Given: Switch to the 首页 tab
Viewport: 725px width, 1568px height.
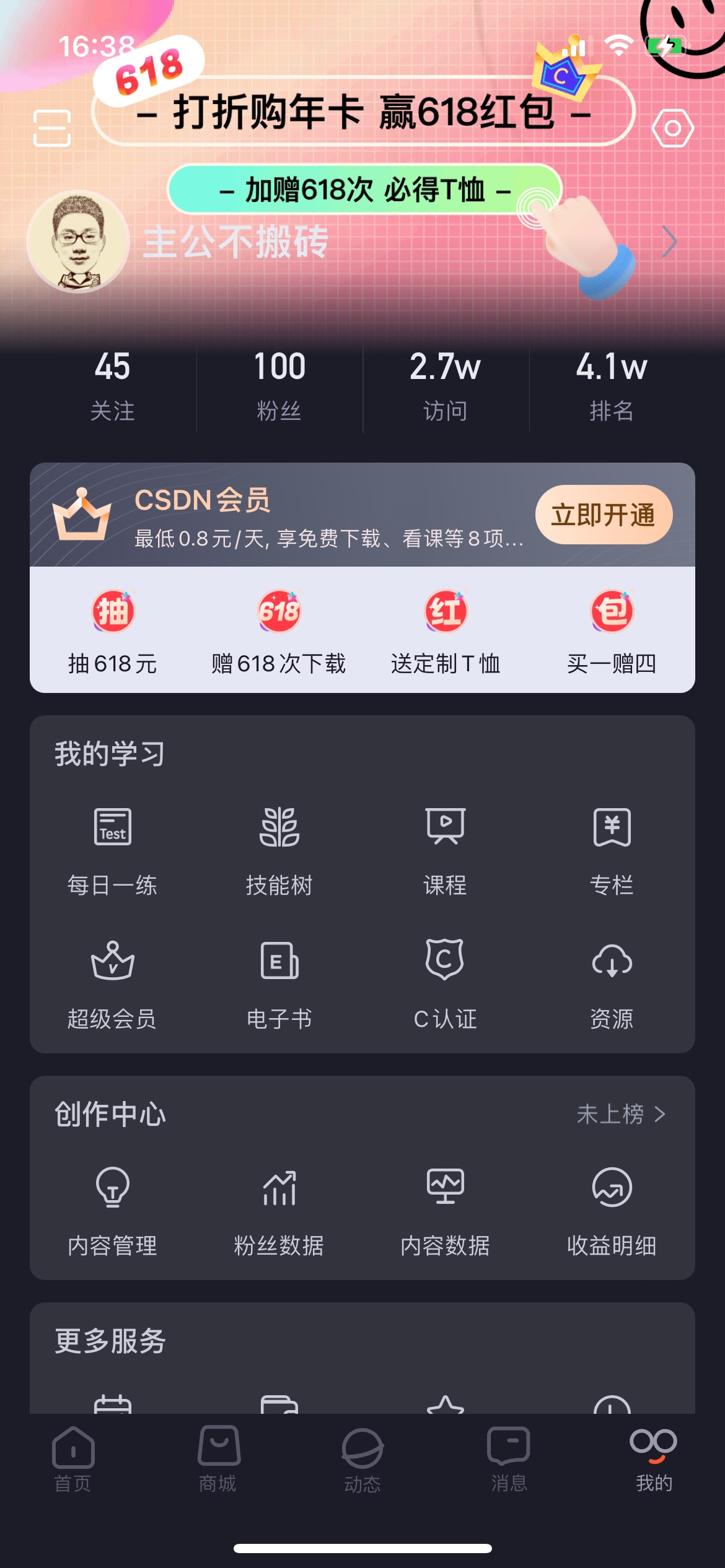Looking at the screenshot, I should coord(73,1459).
